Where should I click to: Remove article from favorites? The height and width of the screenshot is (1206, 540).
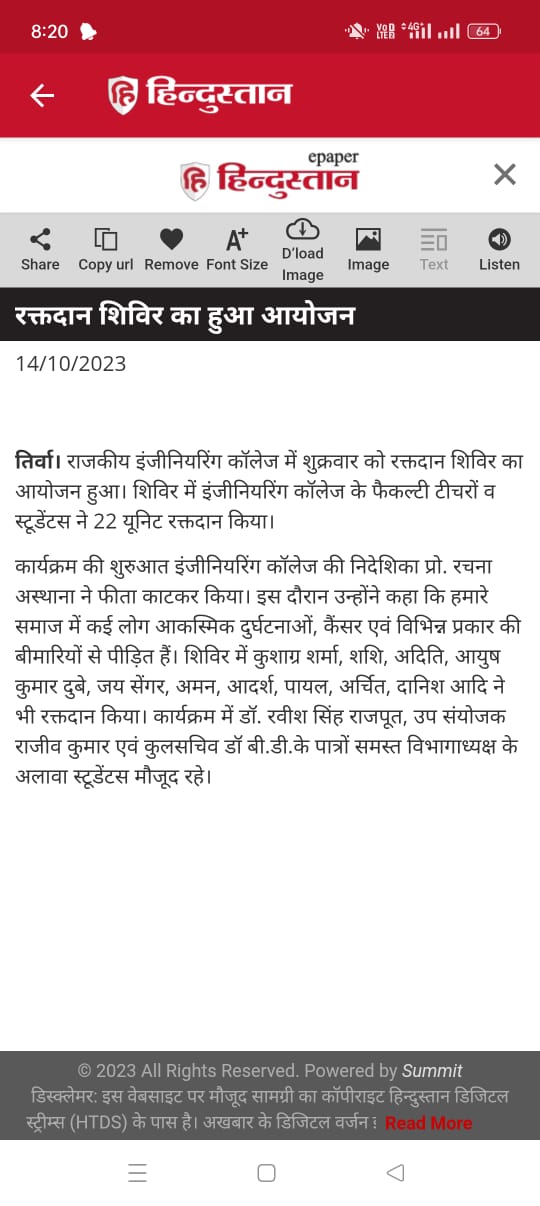(171, 250)
